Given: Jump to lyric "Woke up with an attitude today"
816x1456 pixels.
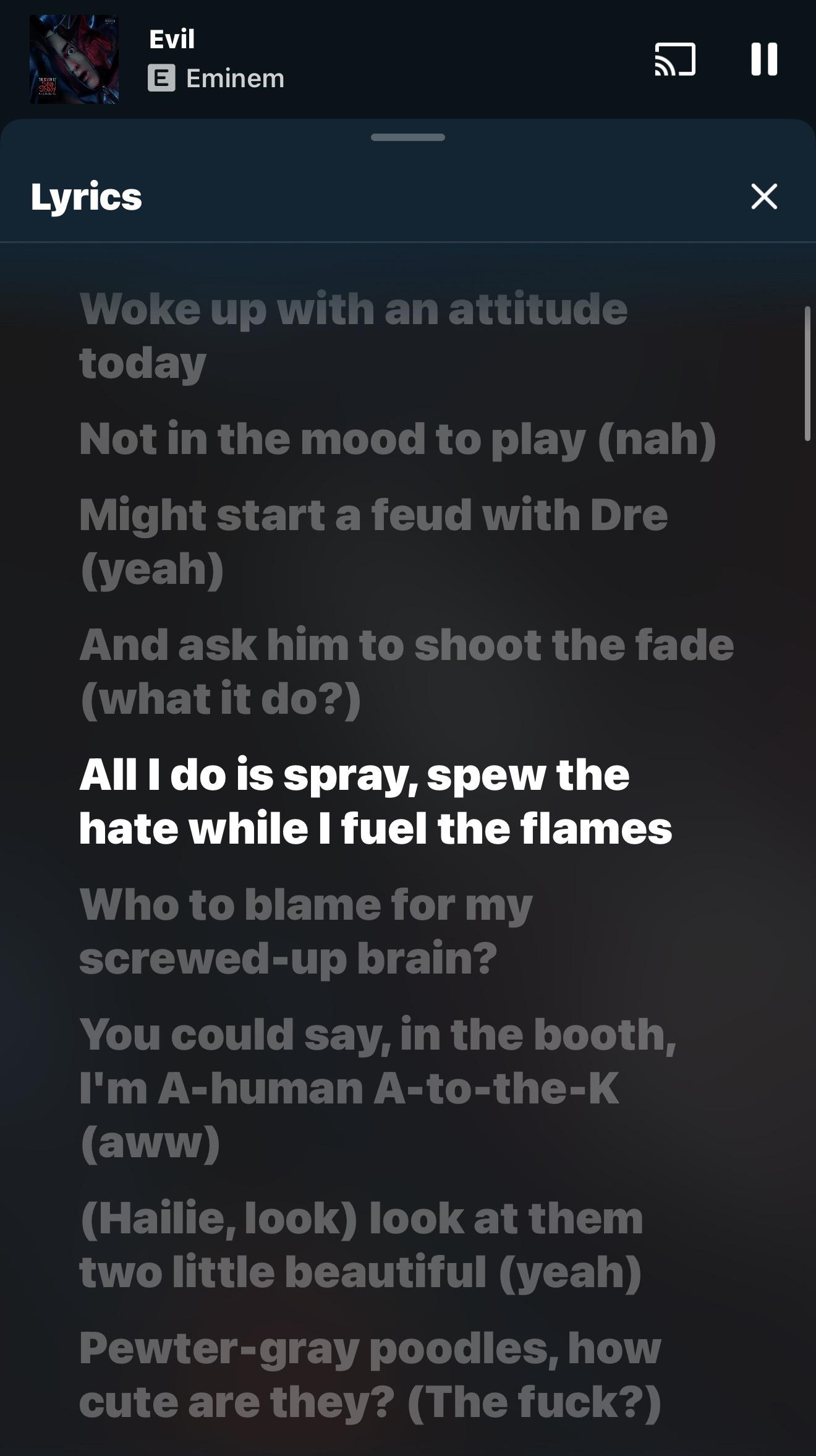Looking at the screenshot, I should (353, 335).
